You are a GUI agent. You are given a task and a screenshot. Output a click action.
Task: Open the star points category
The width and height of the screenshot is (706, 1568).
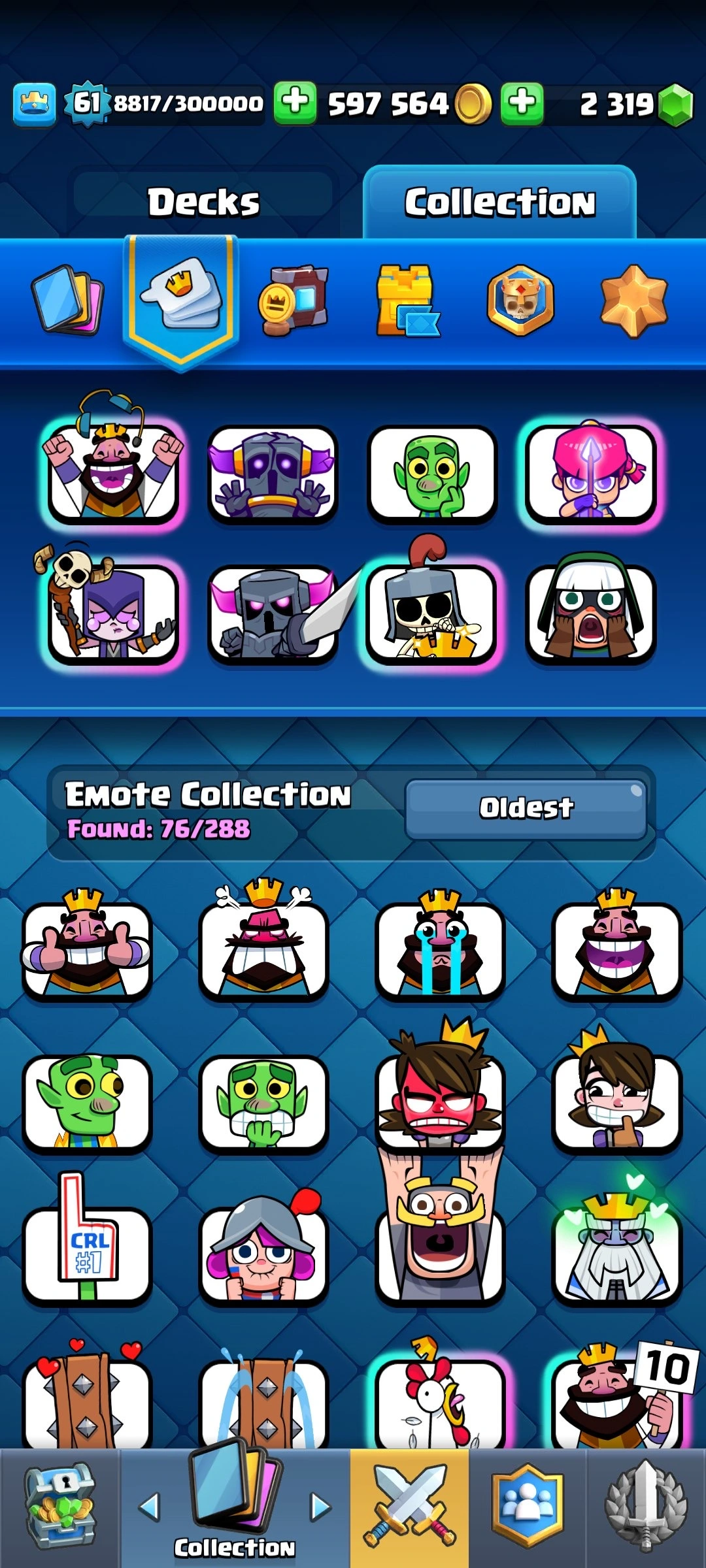coord(633,301)
